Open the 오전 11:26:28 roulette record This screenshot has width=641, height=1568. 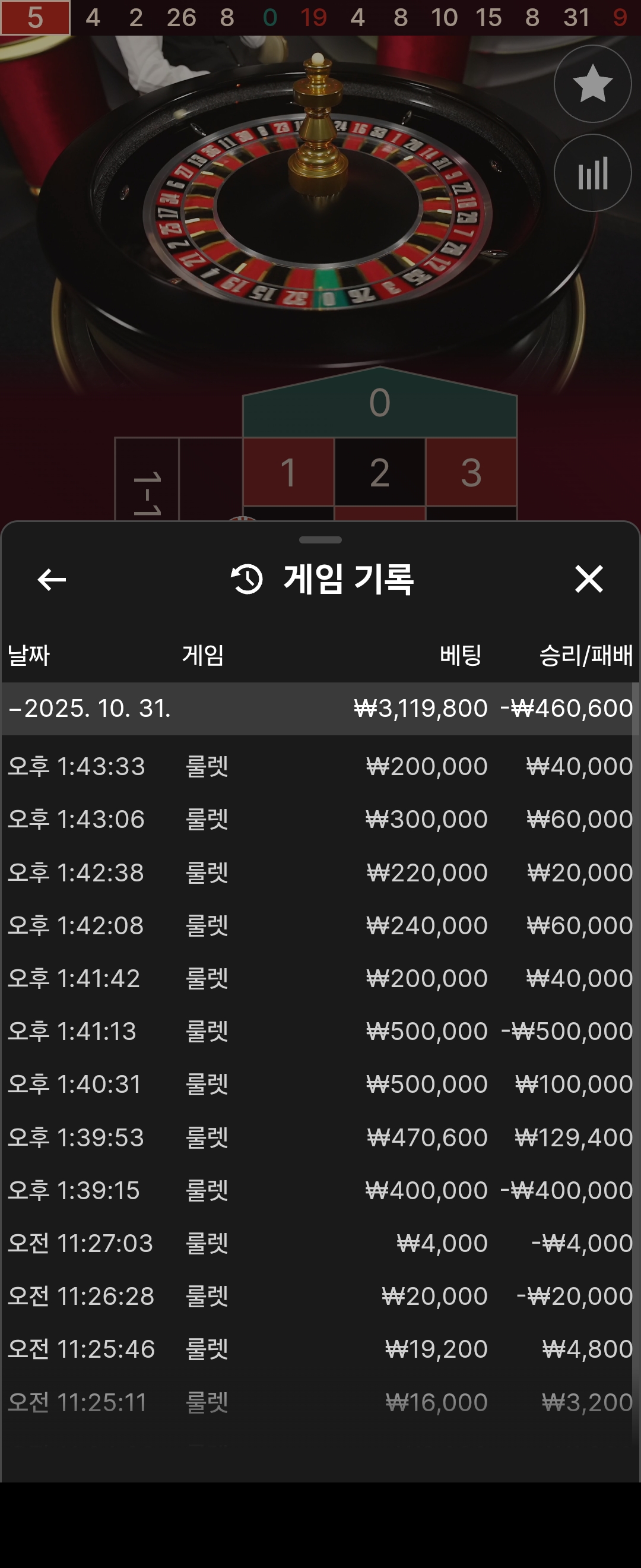click(x=320, y=1296)
